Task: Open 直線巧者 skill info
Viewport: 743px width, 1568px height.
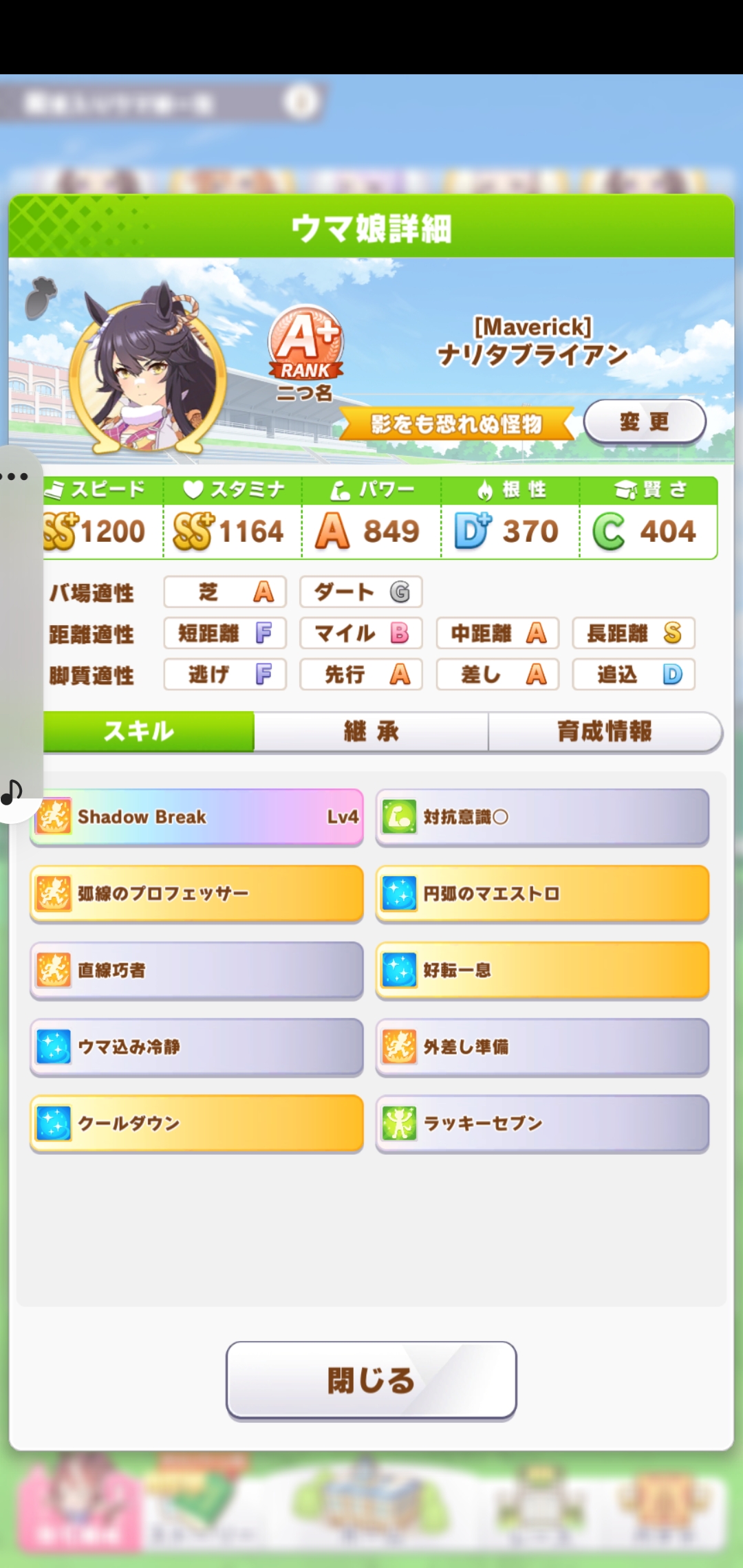Action: [197, 970]
